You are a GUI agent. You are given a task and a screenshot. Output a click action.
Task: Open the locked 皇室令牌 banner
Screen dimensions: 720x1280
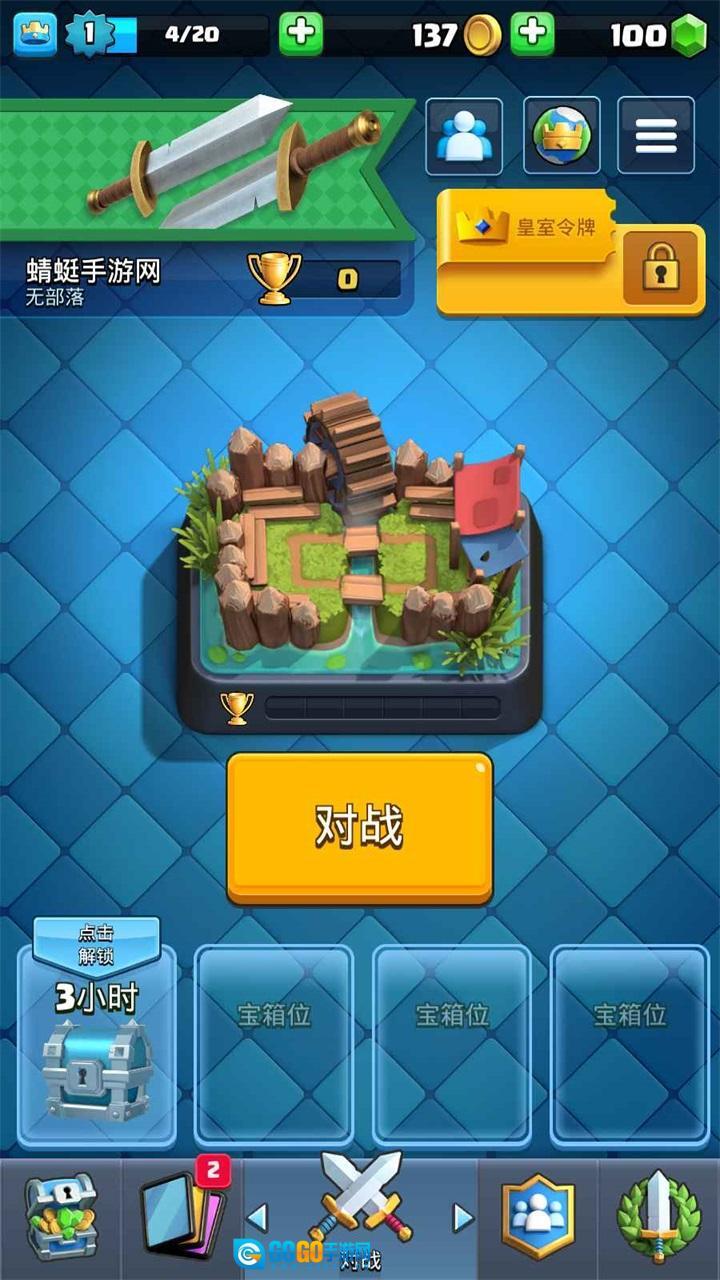pyautogui.click(x=570, y=254)
